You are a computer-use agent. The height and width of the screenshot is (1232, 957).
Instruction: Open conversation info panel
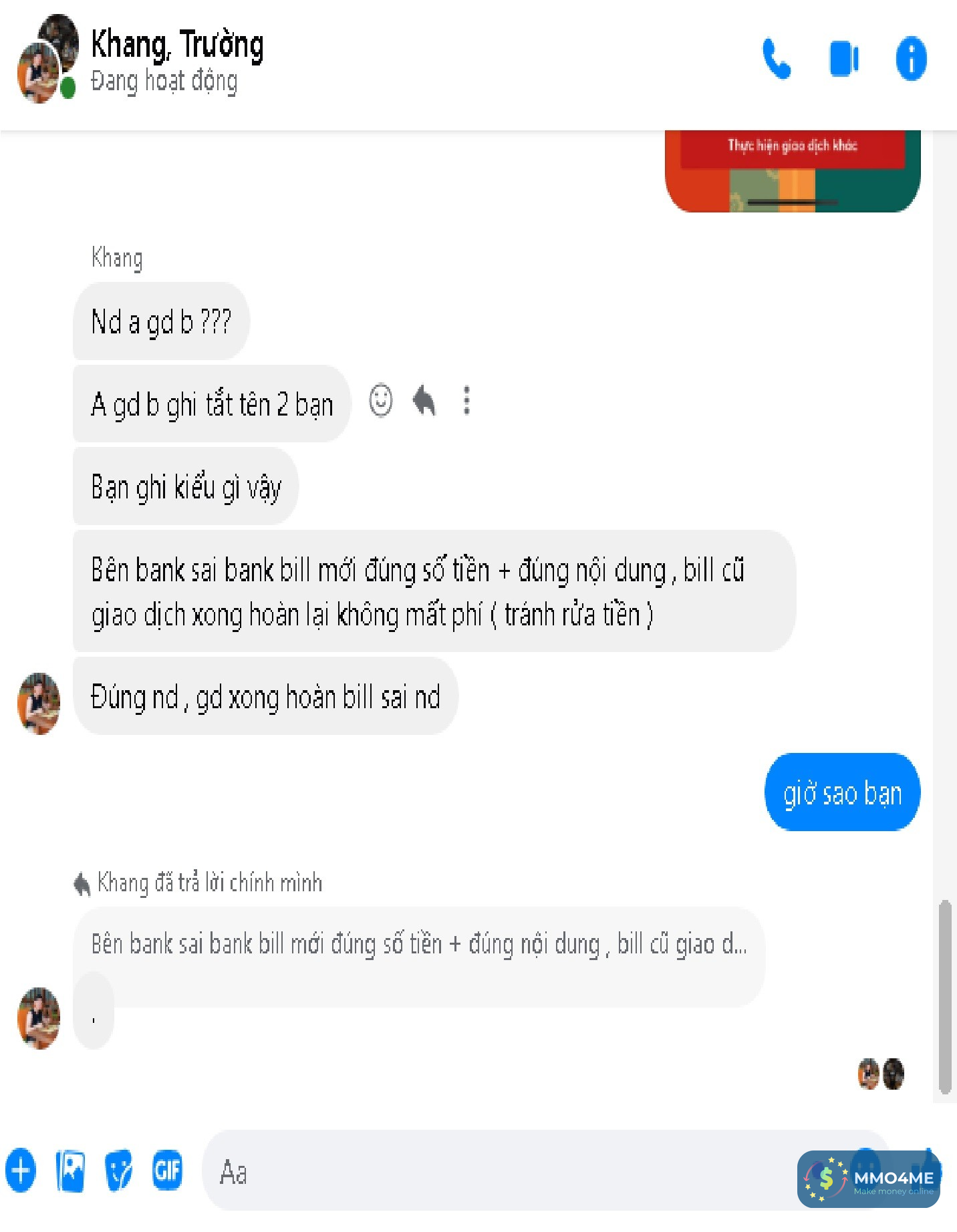coord(911,59)
